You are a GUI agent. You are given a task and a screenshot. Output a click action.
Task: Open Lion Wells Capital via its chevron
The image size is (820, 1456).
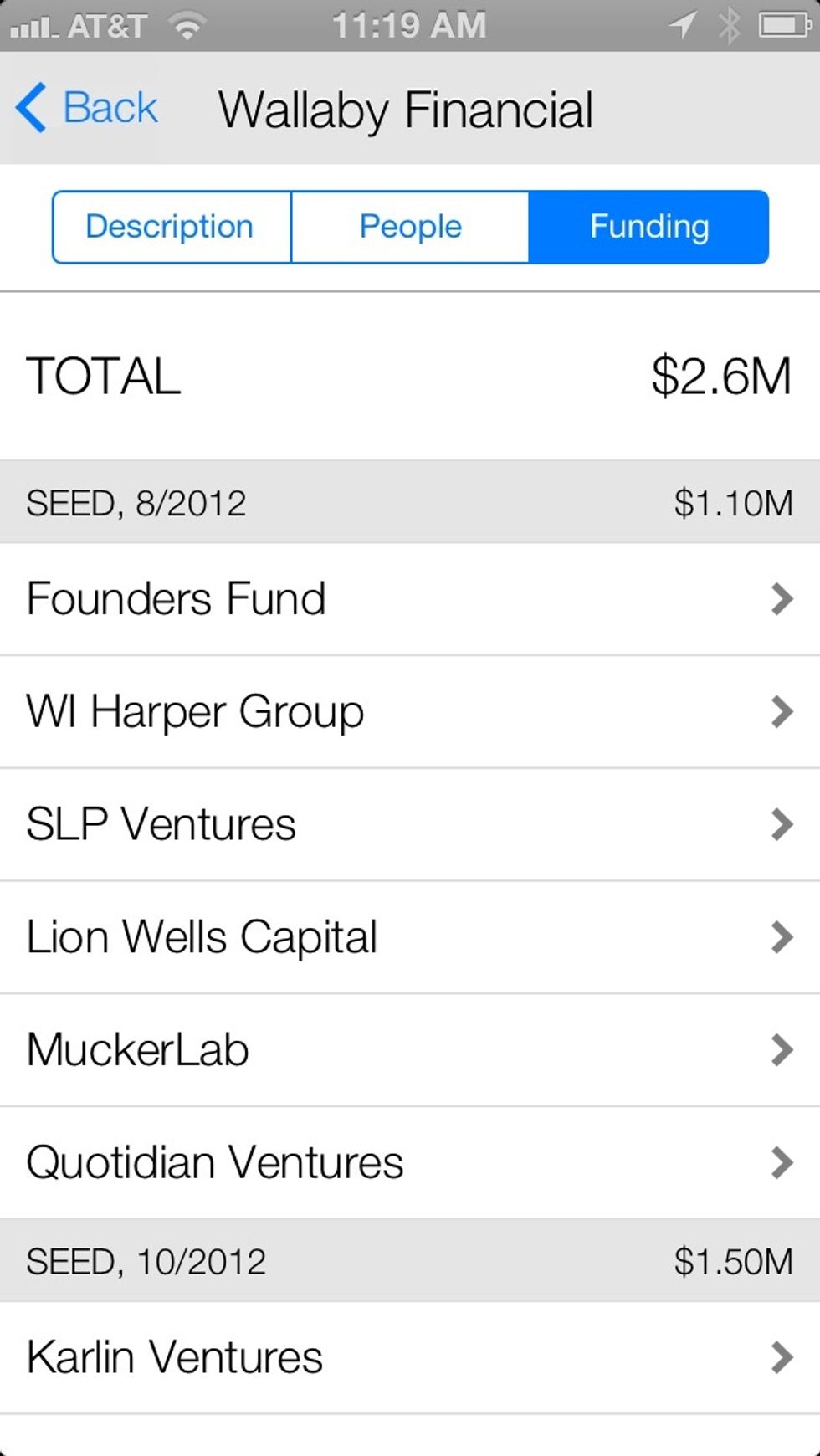(783, 936)
